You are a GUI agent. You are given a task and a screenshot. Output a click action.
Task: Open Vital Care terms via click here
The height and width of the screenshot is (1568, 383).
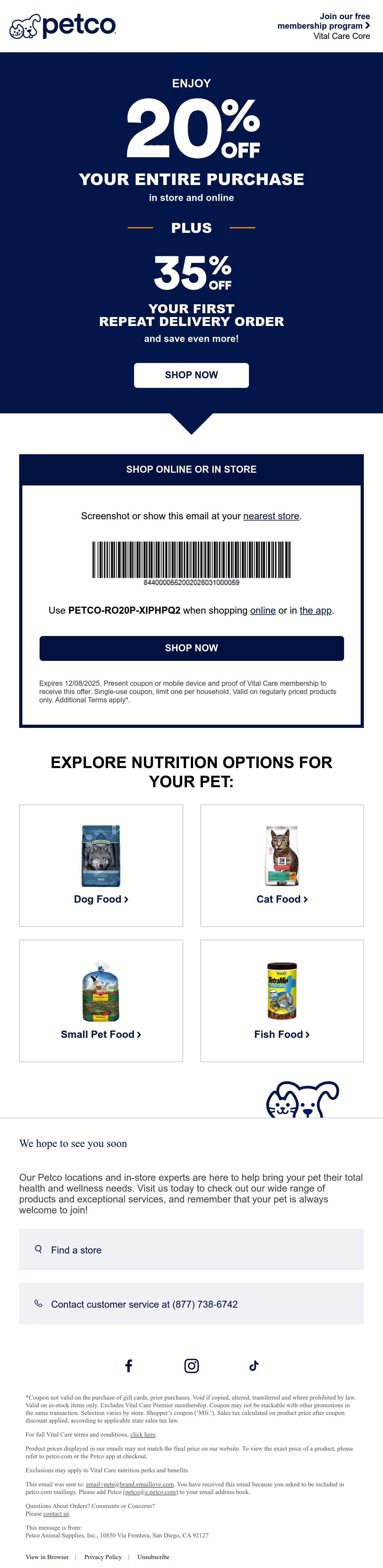142,1434
